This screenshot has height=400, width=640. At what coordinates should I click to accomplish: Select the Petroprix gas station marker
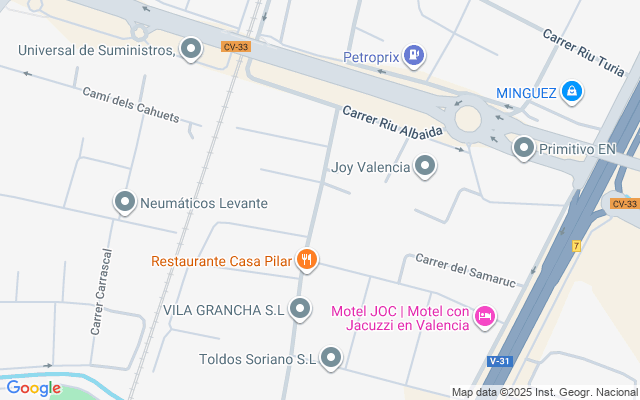[x=416, y=57]
